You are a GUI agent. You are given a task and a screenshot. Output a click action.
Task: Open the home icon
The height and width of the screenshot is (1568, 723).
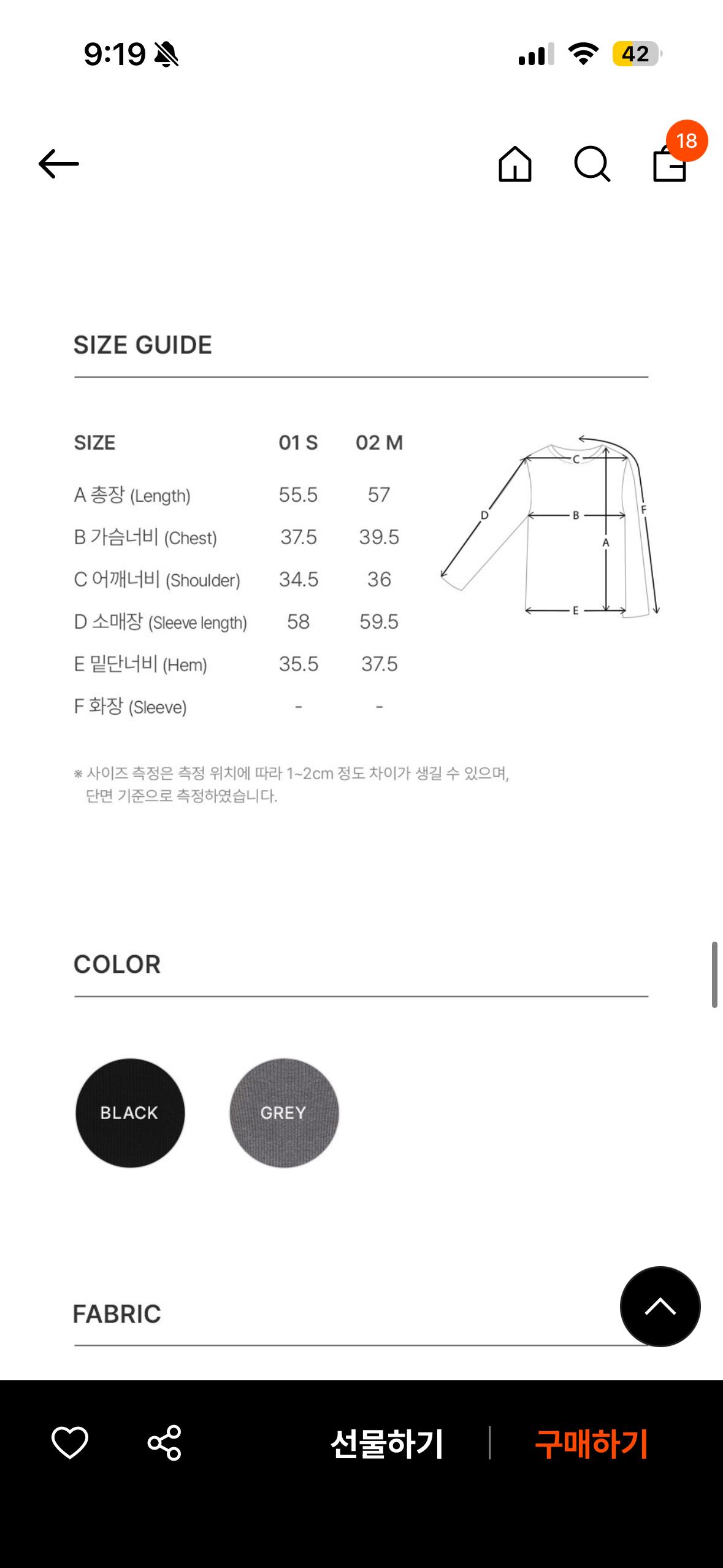515,164
